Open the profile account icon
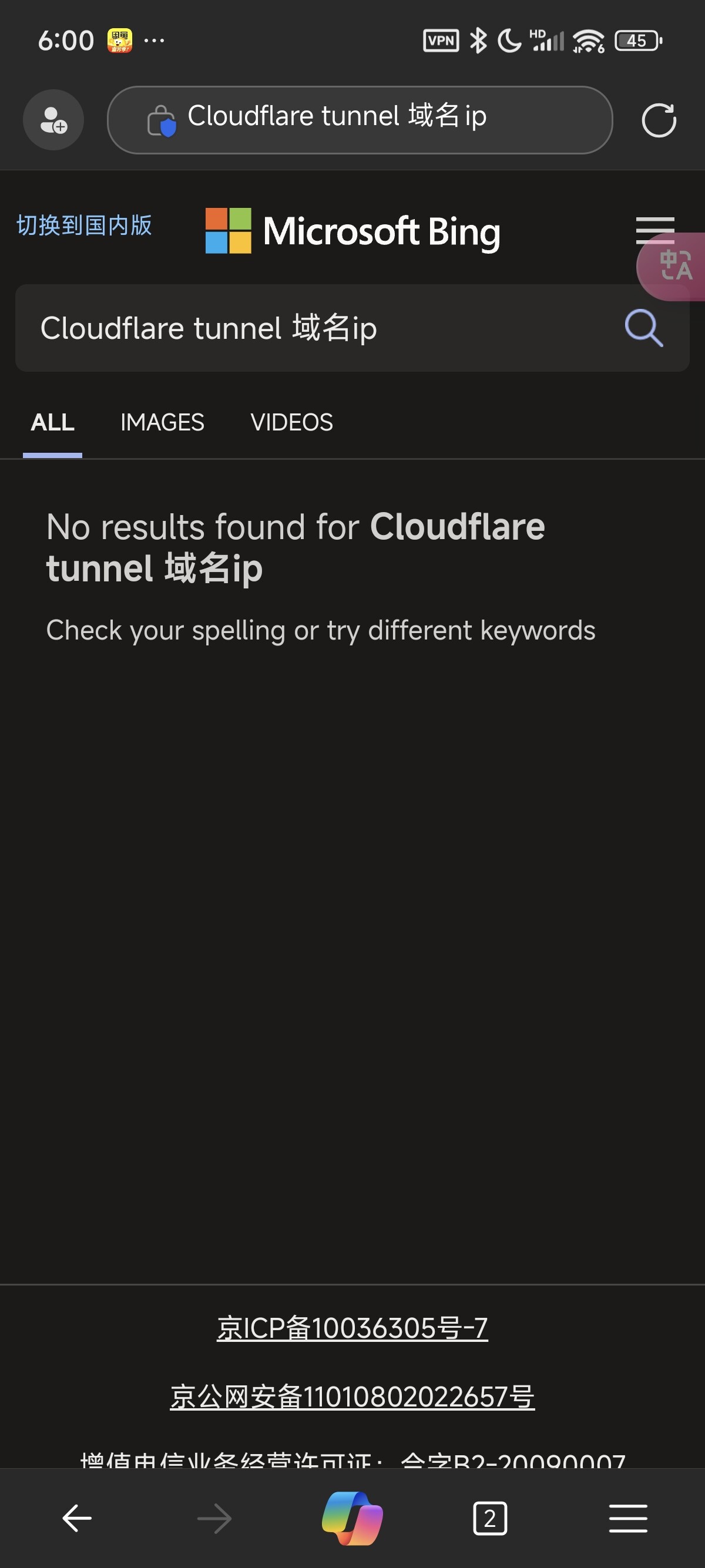 click(x=53, y=120)
